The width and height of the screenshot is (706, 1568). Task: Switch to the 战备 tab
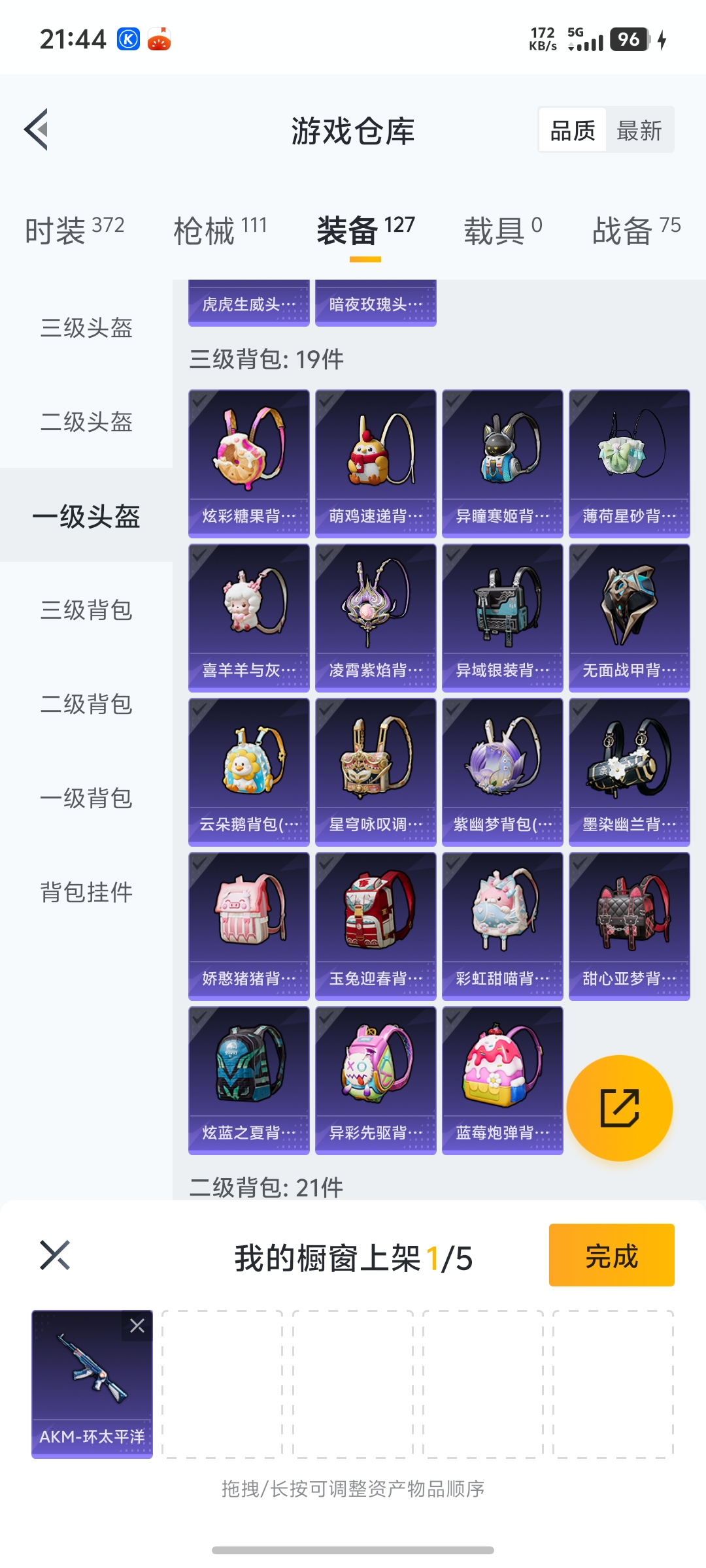pyautogui.click(x=636, y=230)
